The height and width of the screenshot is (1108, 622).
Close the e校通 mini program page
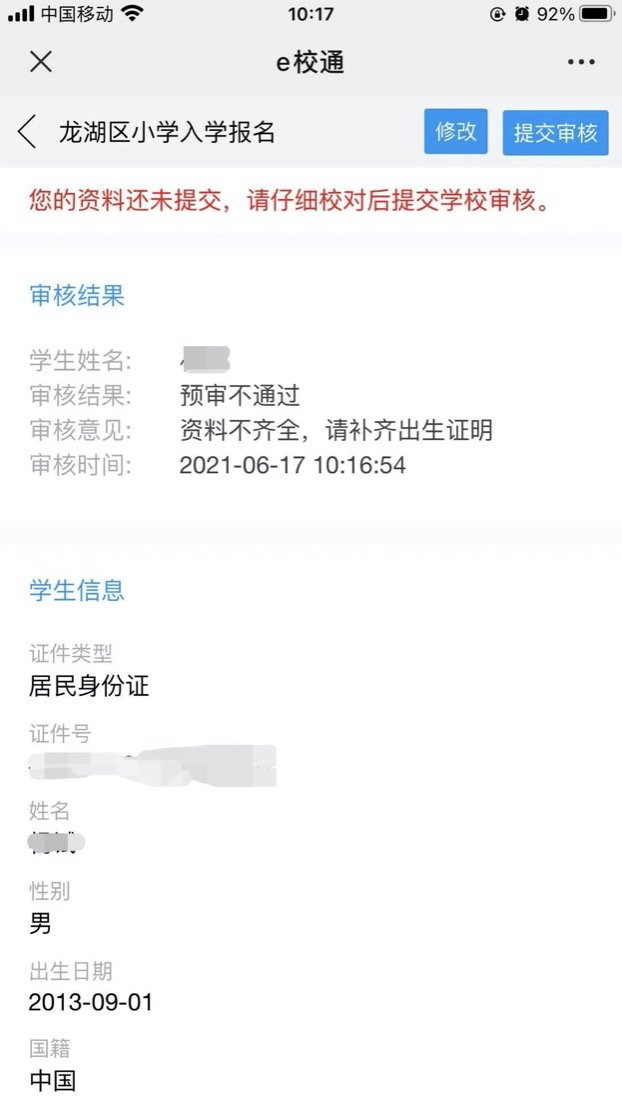40,62
